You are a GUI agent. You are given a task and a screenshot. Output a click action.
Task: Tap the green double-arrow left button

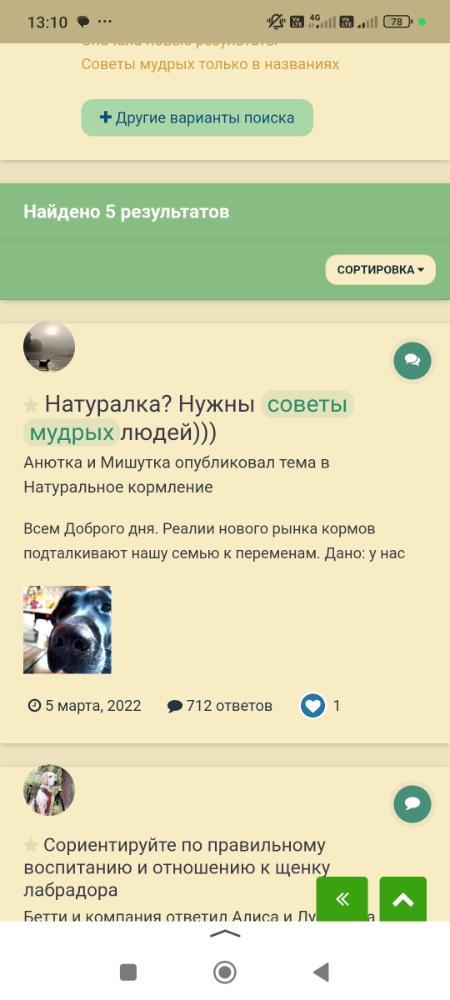click(342, 899)
